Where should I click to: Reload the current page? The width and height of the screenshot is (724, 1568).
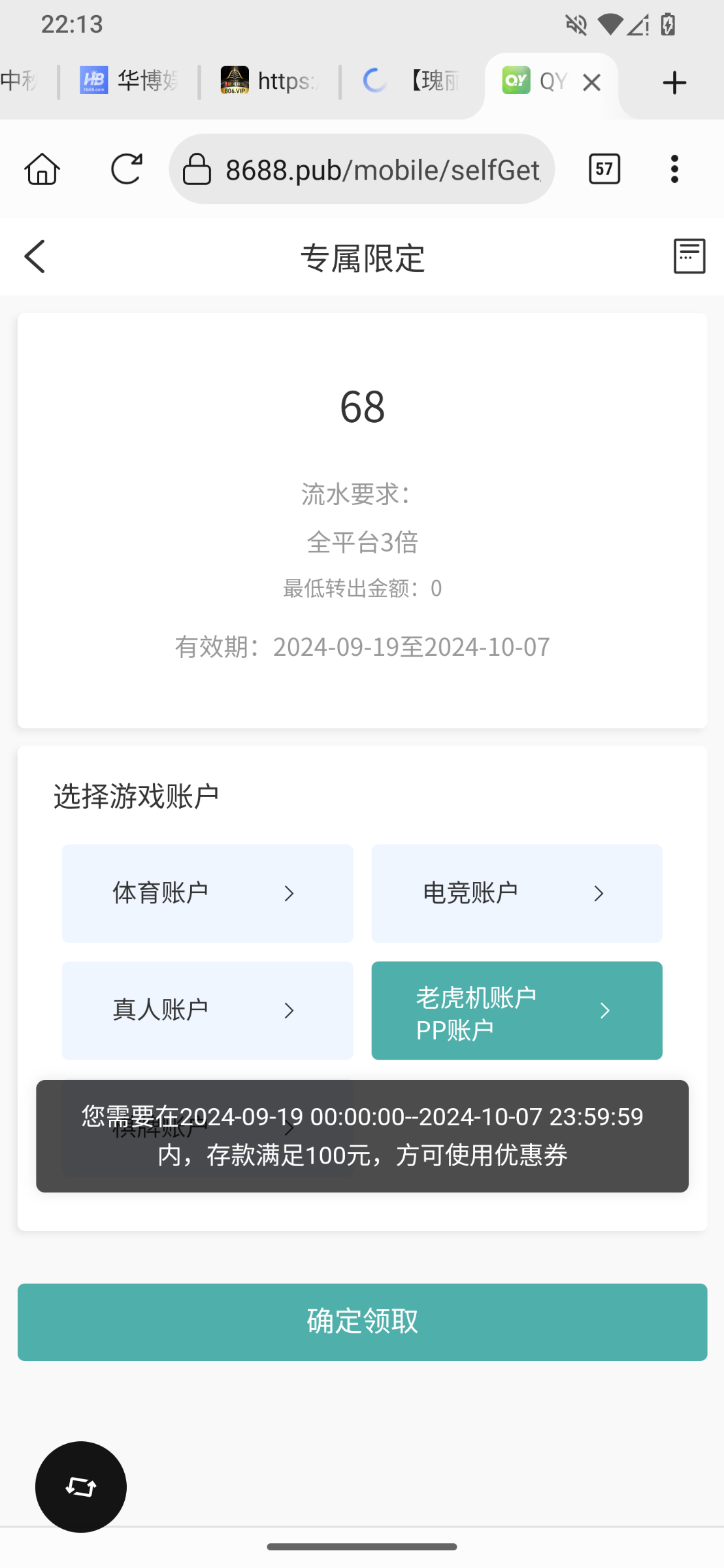(126, 169)
